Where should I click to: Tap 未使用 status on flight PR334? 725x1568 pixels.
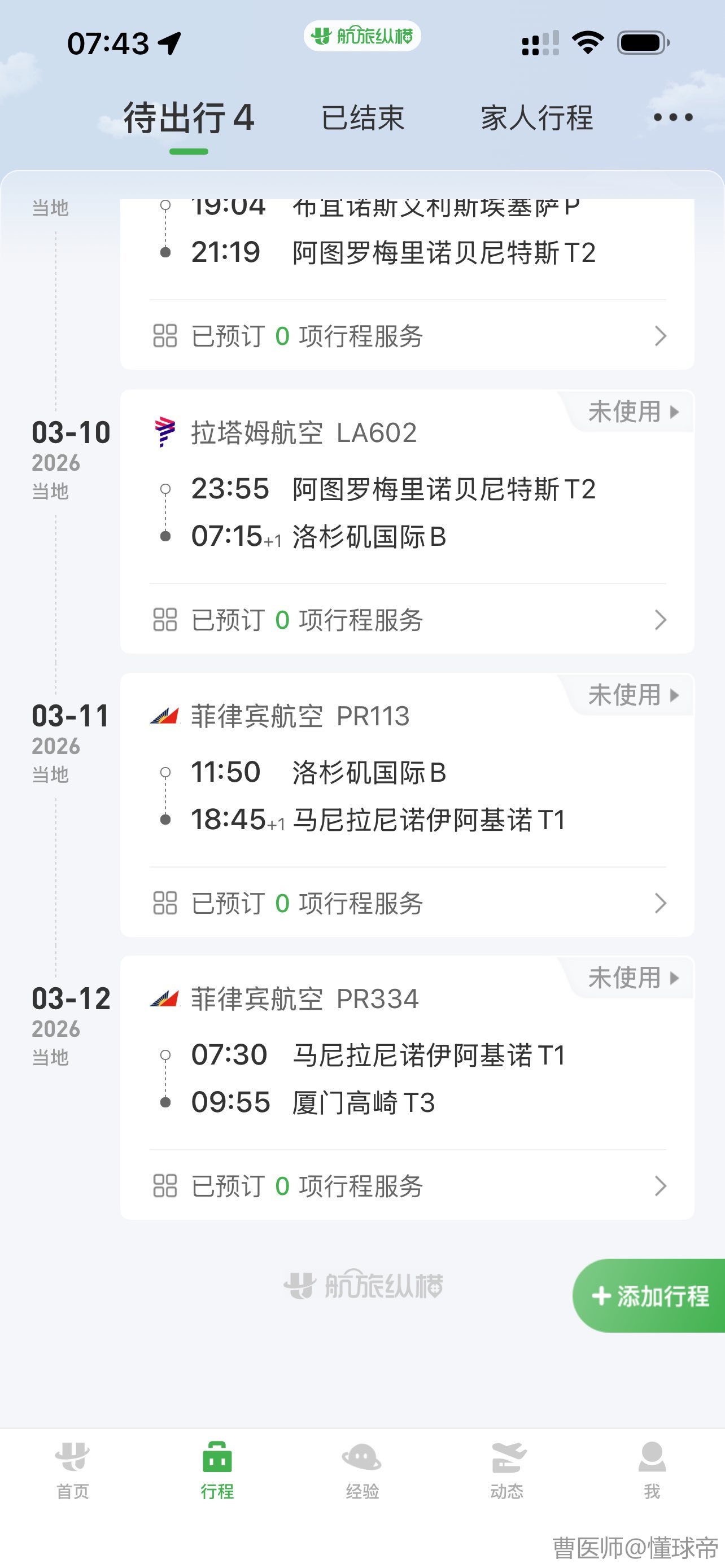[x=632, y=978]
